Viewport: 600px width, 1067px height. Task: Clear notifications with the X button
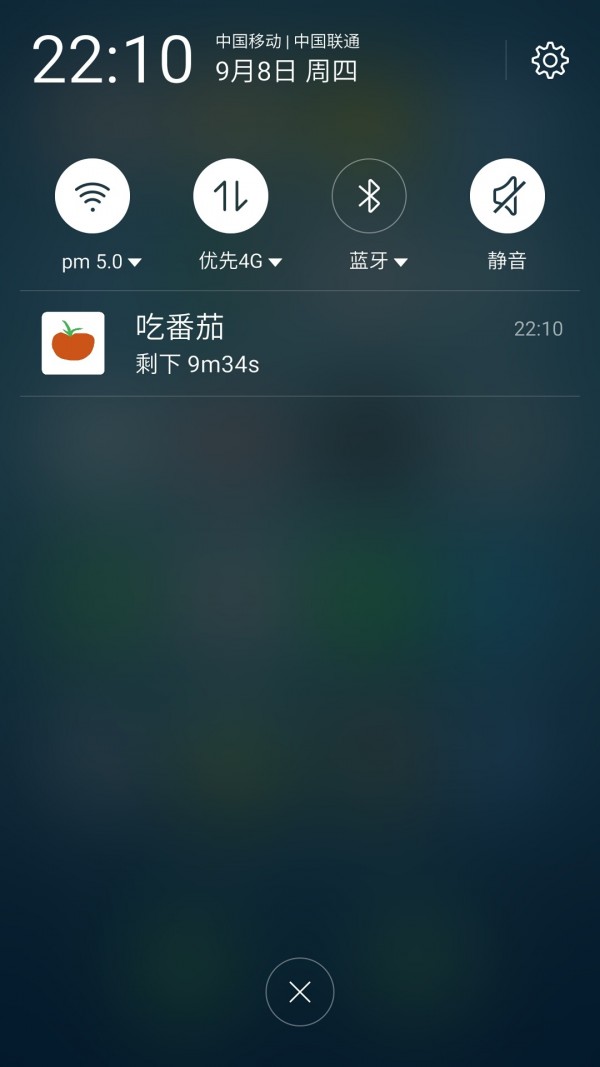(x=300, y=992)
